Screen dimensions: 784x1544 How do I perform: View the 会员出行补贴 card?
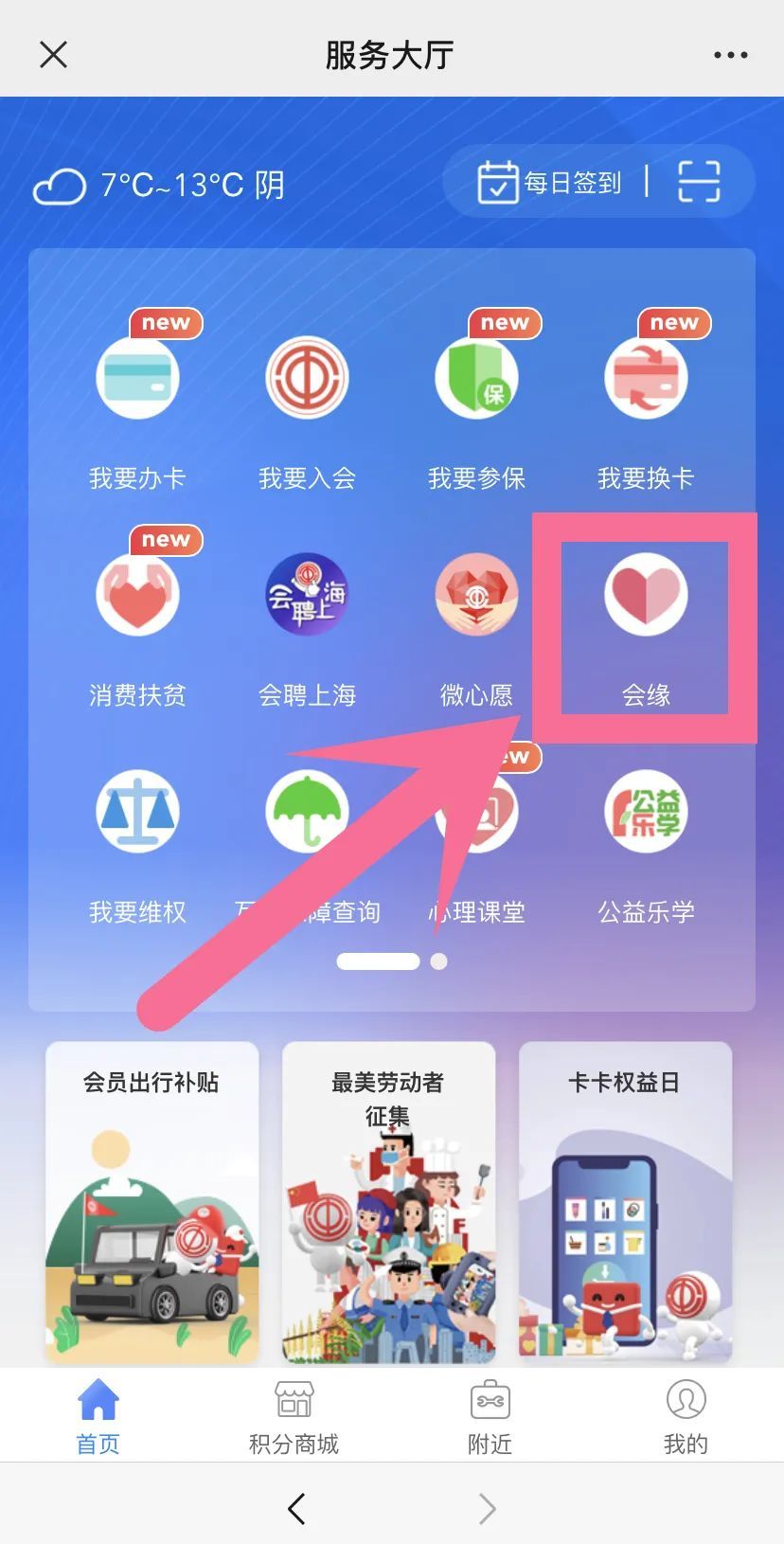pyautogui.click(x=151, y=1201)
